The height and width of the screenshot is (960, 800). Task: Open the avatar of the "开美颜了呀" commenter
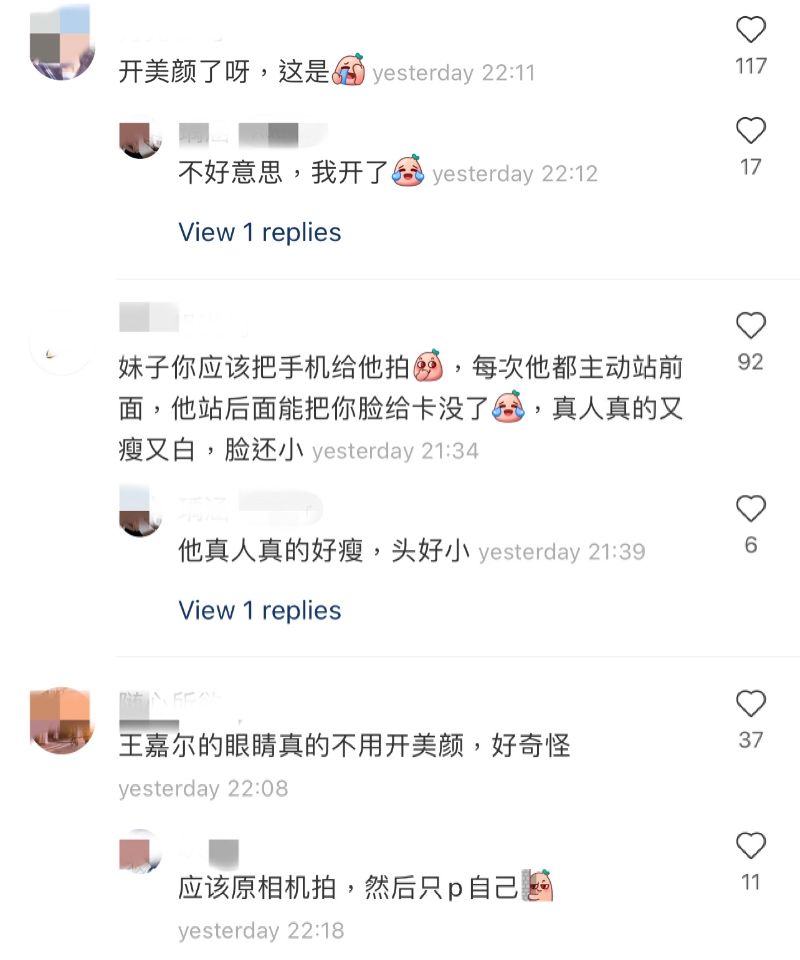pos(62,42)
